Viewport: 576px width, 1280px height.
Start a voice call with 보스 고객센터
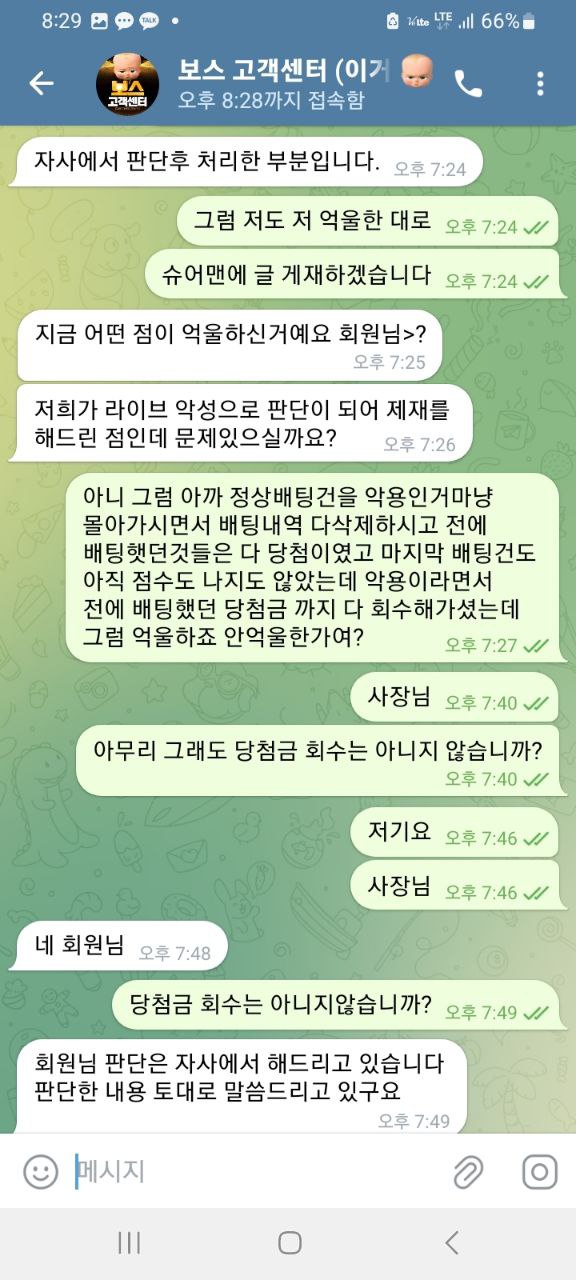click(468, 83)
